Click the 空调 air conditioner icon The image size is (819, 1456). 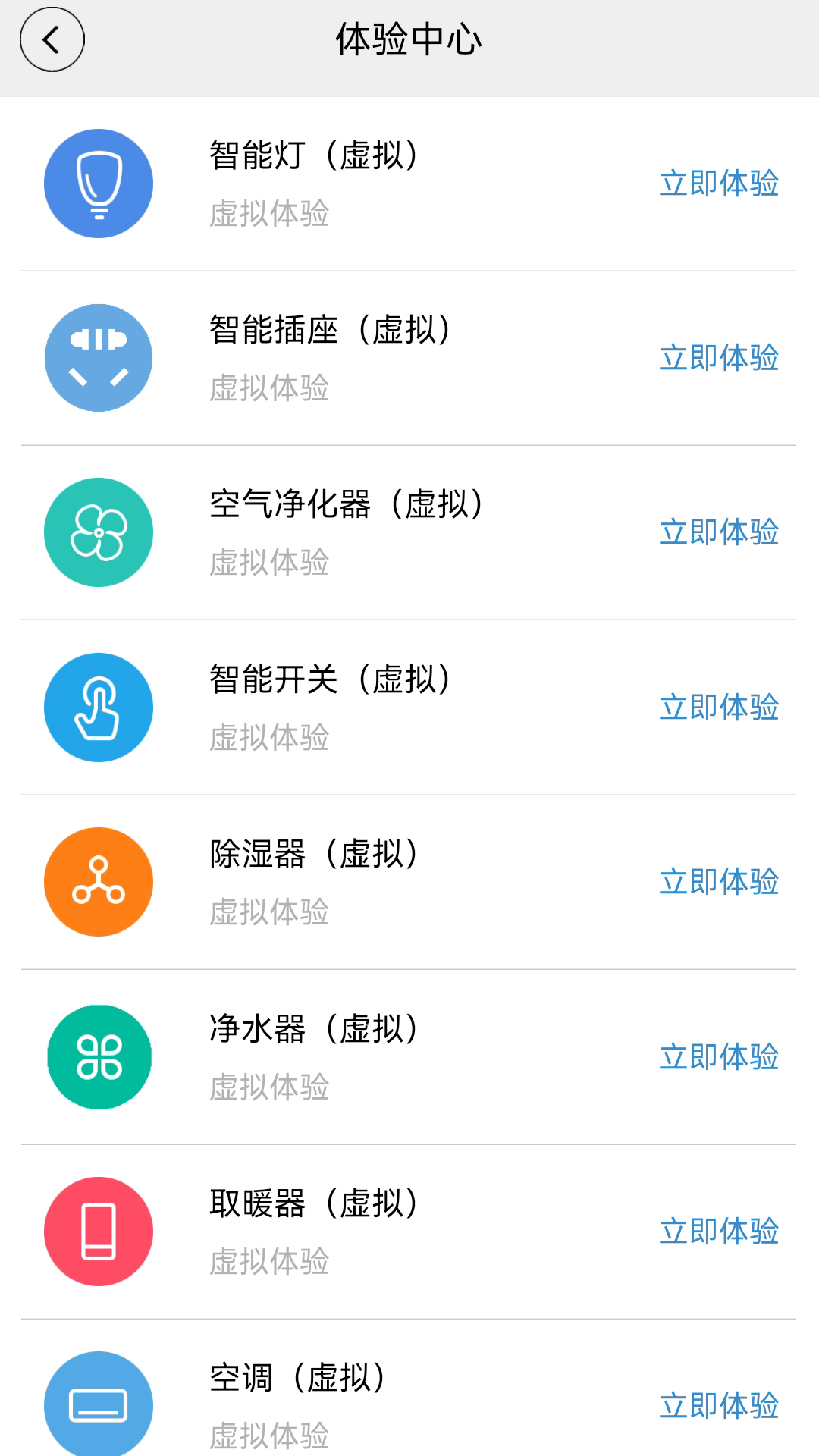(99, 1404)
